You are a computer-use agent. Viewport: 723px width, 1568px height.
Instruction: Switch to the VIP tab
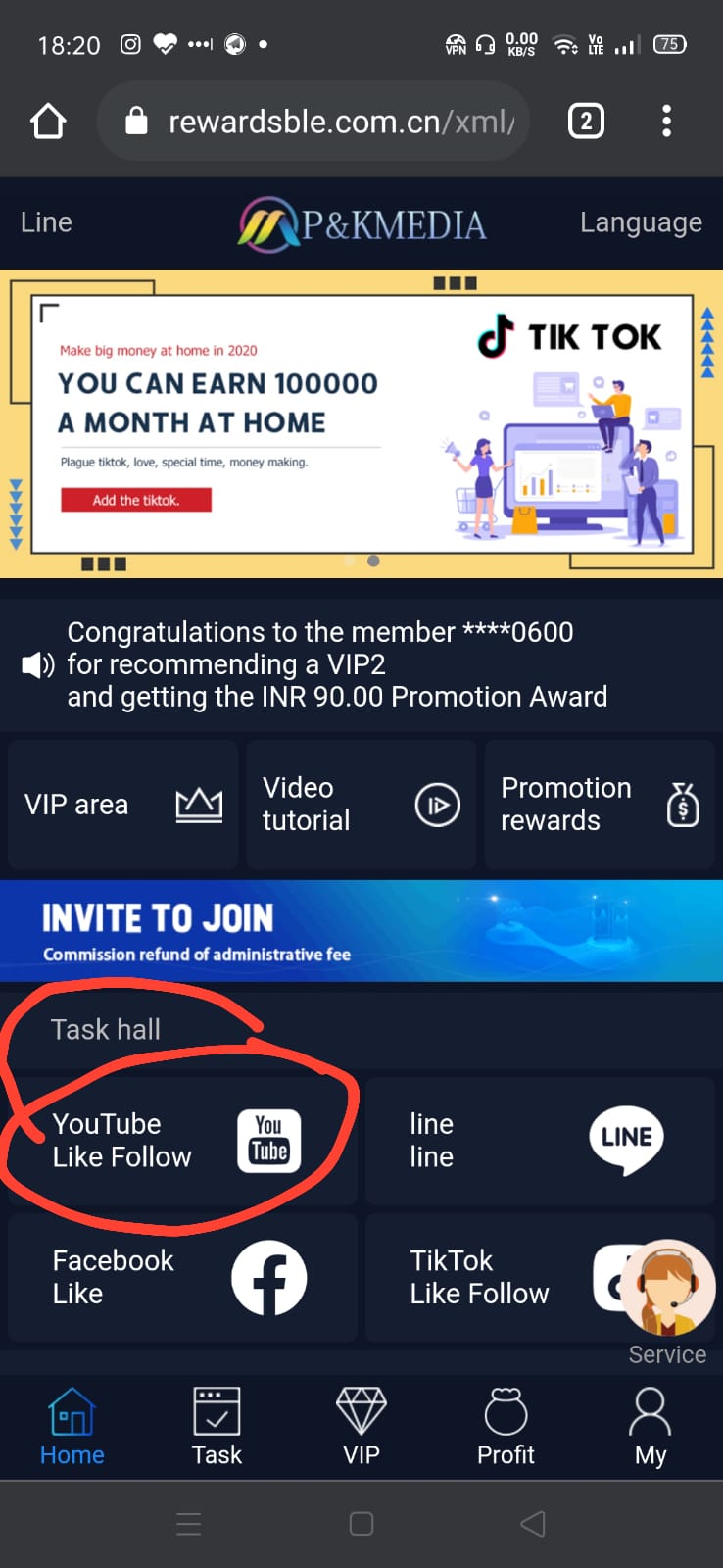coord(361,1426)
